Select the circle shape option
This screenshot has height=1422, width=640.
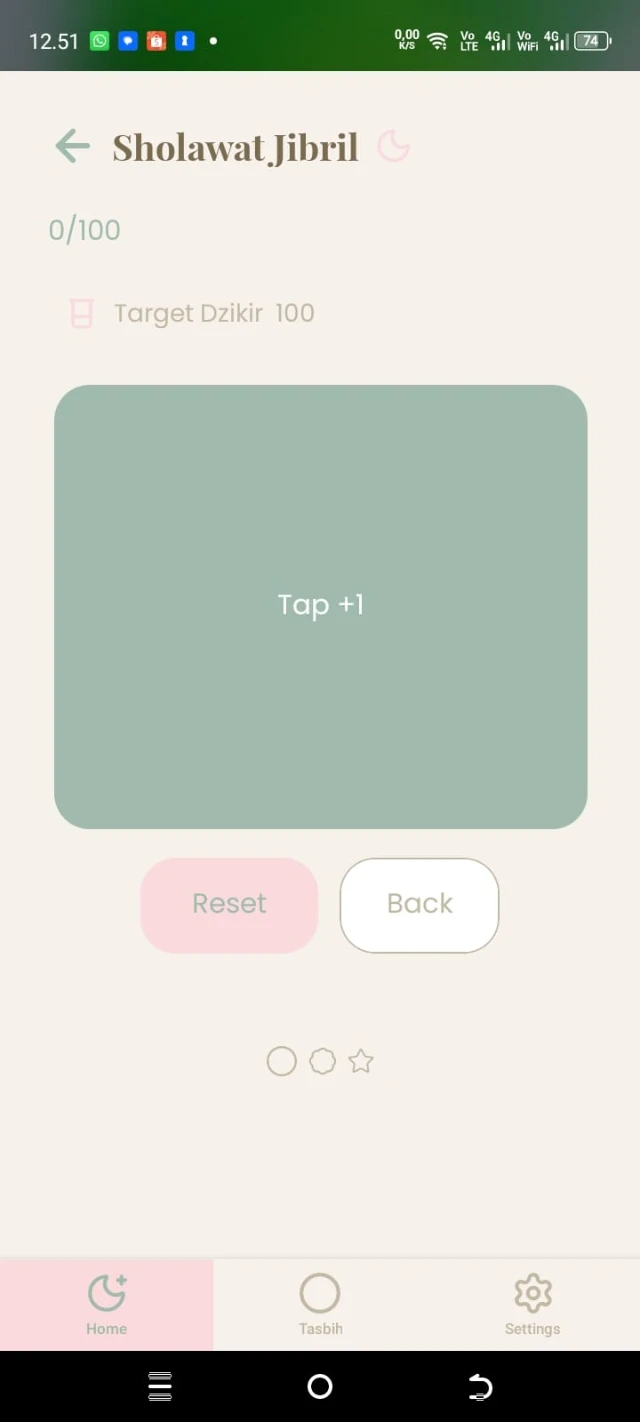(x=282, y=1061)
